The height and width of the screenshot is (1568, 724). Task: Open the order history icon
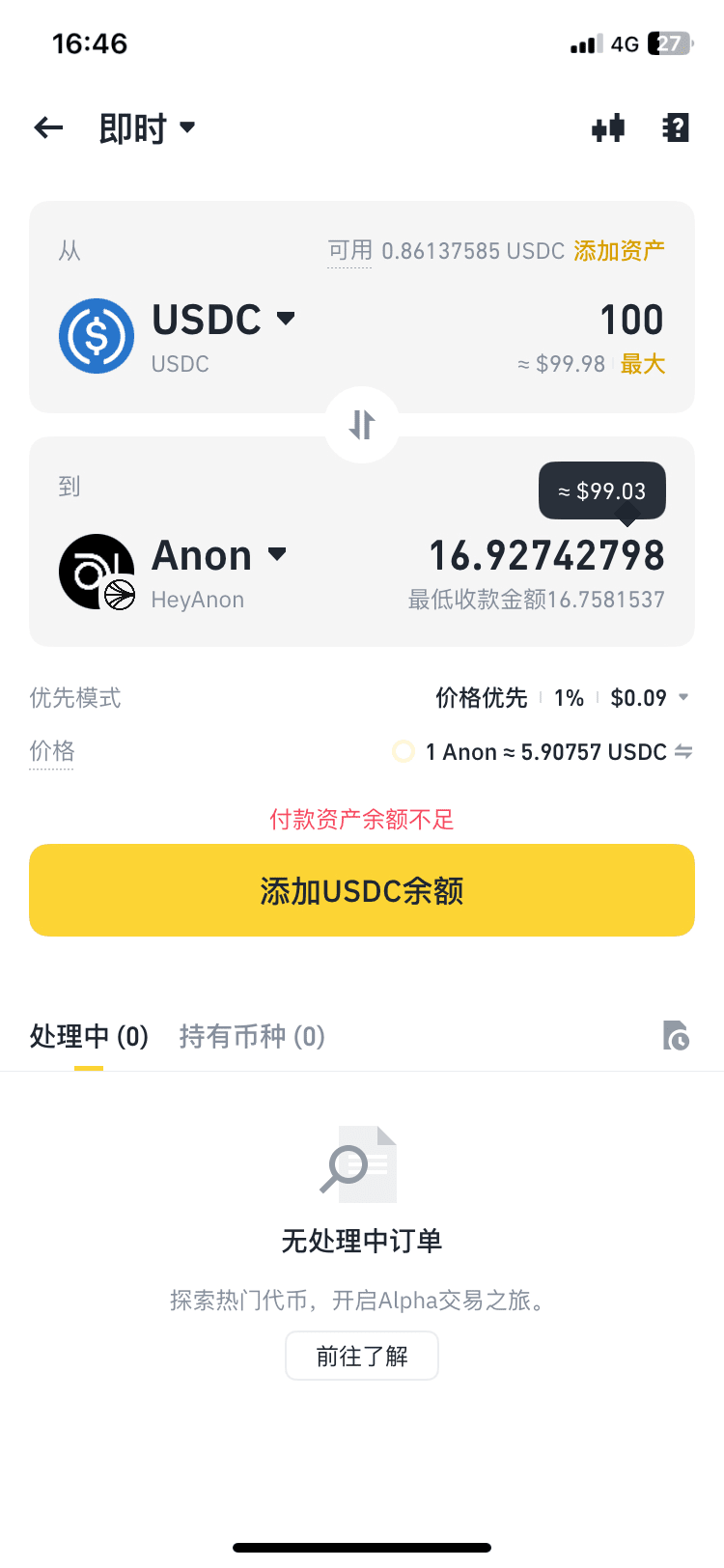676,1035
